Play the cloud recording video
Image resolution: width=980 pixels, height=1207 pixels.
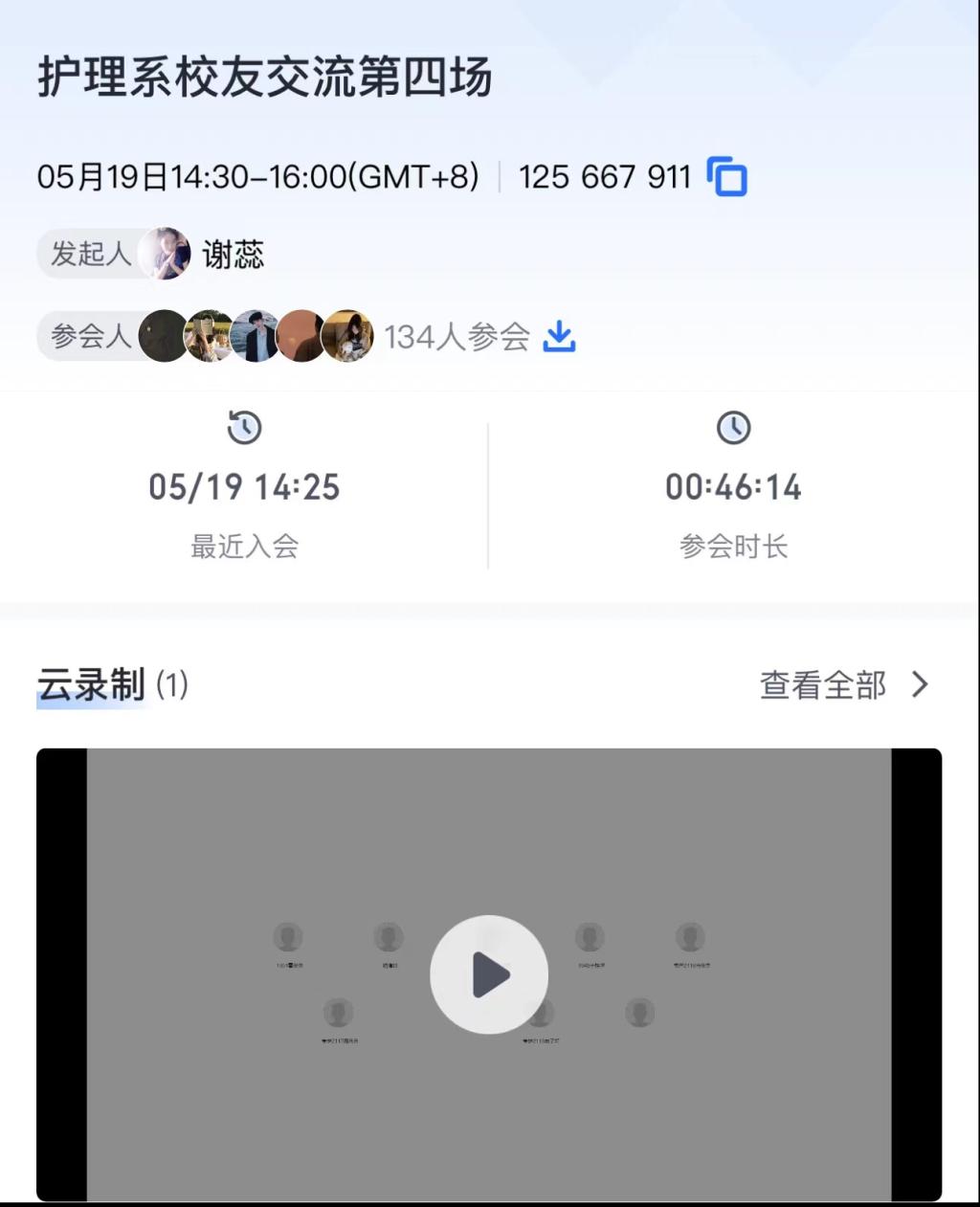pyautogui.click(x=489, y=974)
